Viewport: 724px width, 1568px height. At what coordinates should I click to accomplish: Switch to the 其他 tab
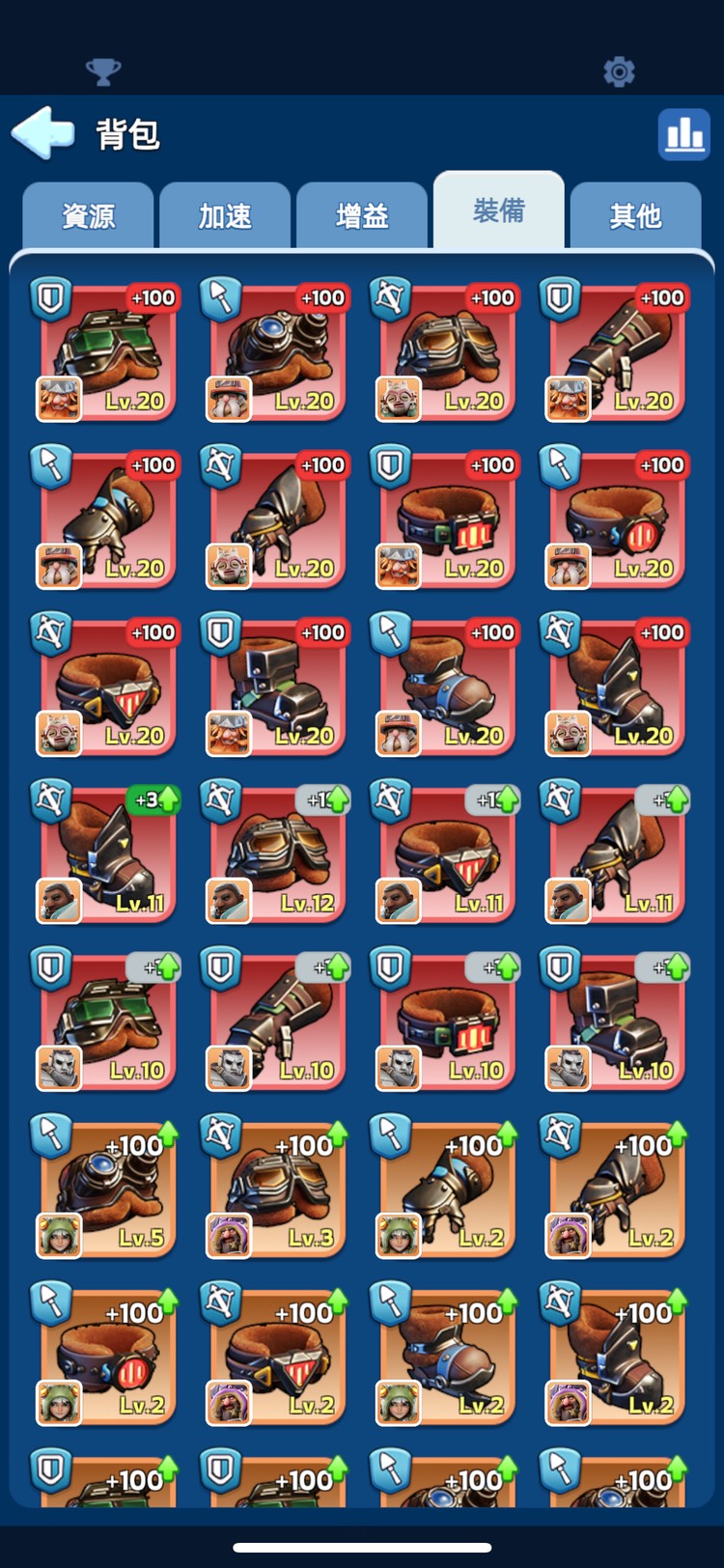pos(635,215)
